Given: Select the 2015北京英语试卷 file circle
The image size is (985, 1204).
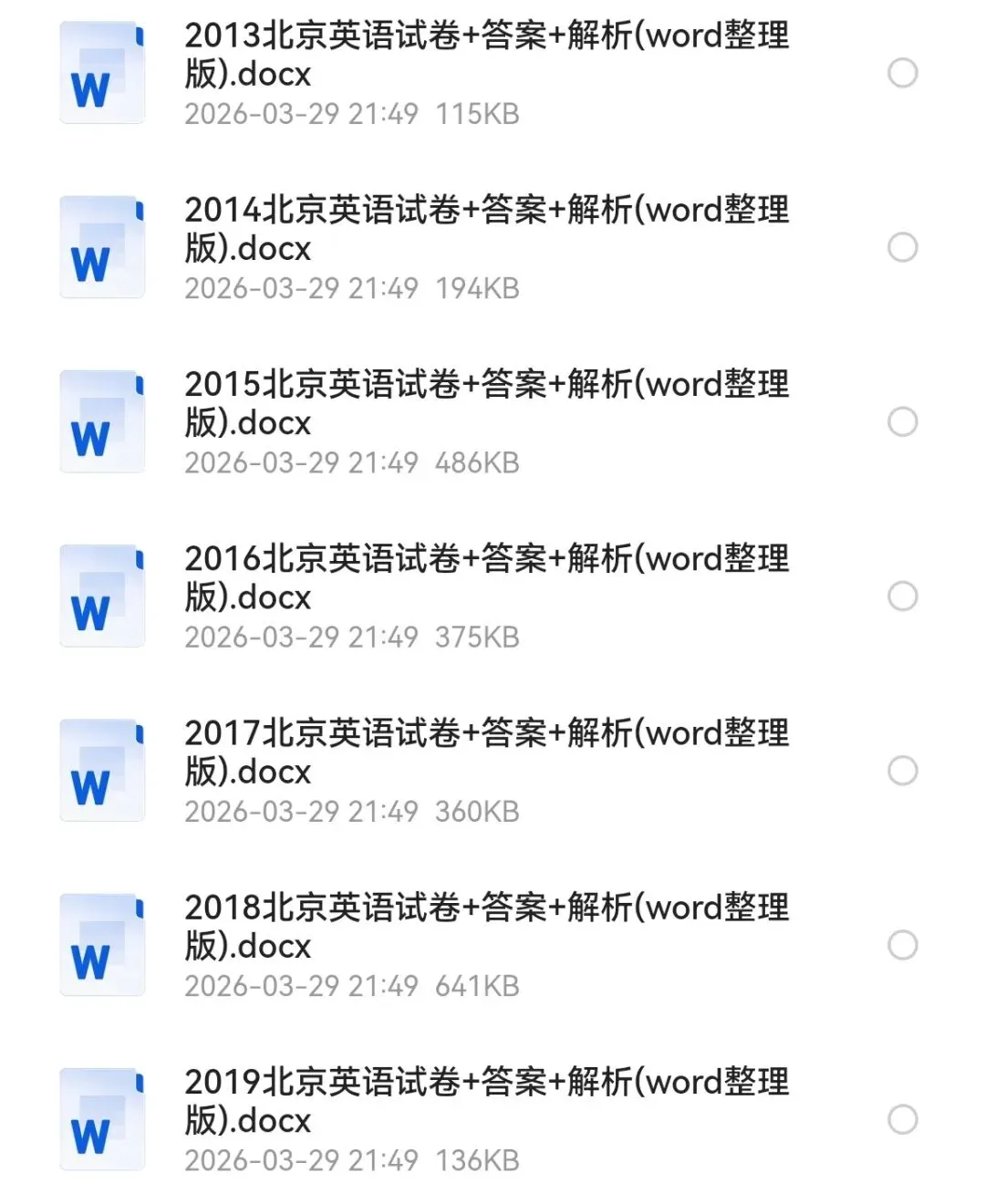Looking at the screenshot, I should pos(902,421).
